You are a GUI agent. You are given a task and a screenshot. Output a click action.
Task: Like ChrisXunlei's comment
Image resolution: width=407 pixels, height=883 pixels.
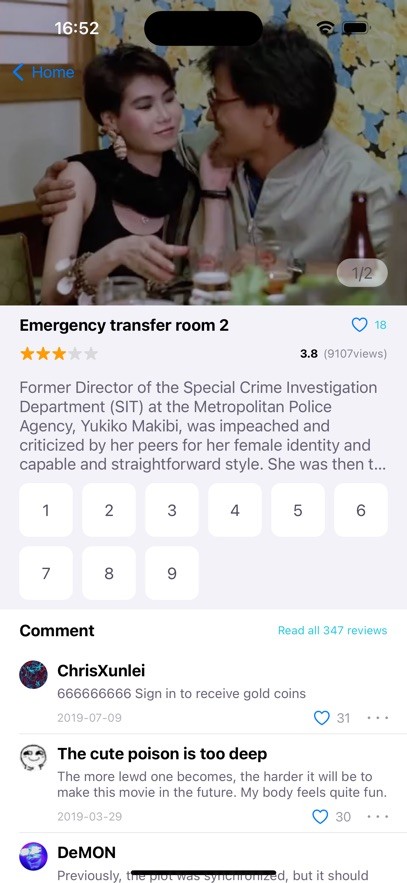pyautogui.click(x=321, y=717)
